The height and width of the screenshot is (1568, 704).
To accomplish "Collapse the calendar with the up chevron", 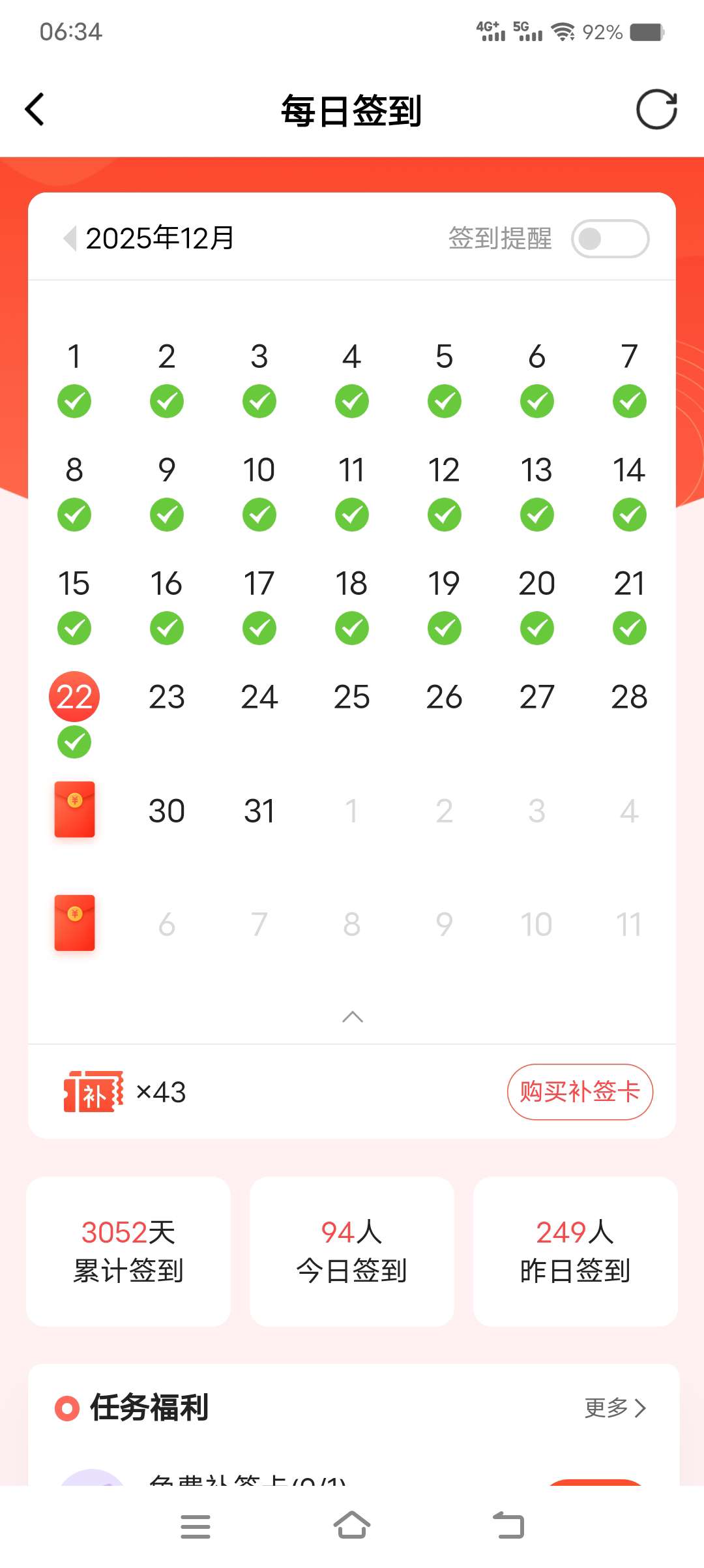I will click(352, 1016).
